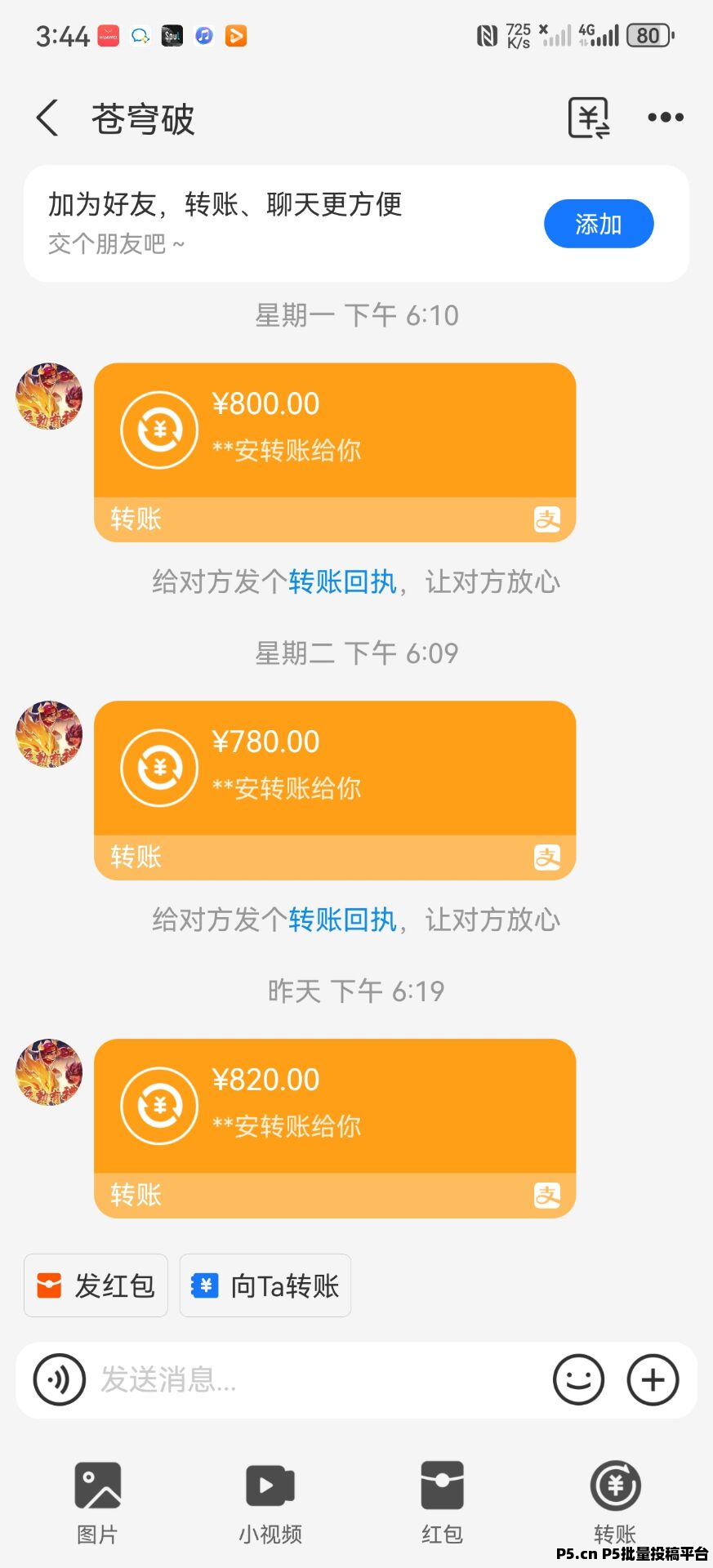Viewport: 713px width, 1568px height.
Task: Open the emoji picker
Action: coord(578,1379)
